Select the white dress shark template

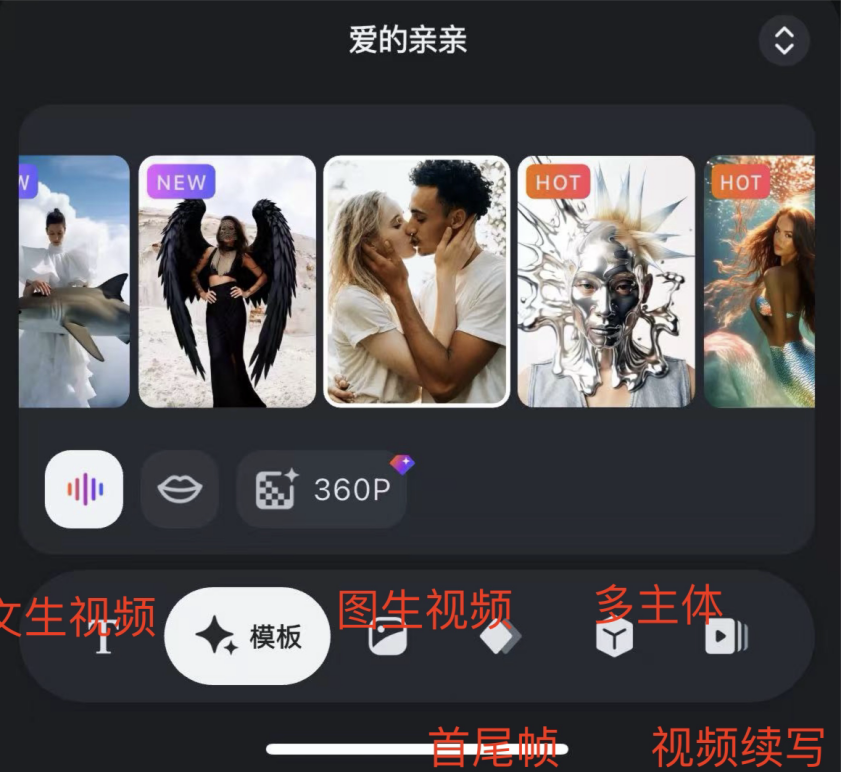tap(74, 282)
